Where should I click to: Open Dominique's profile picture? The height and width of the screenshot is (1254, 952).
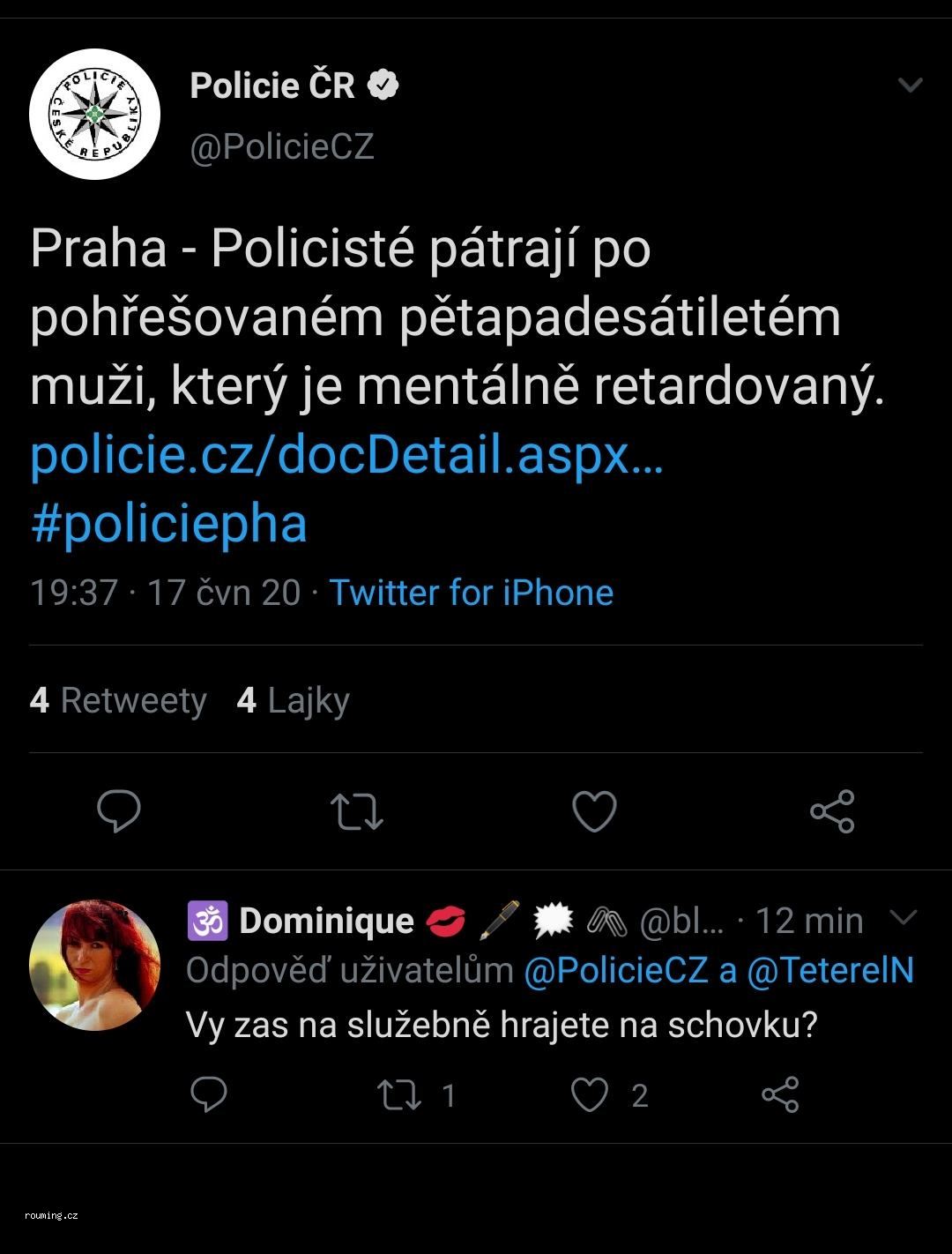tap(94, 965)
